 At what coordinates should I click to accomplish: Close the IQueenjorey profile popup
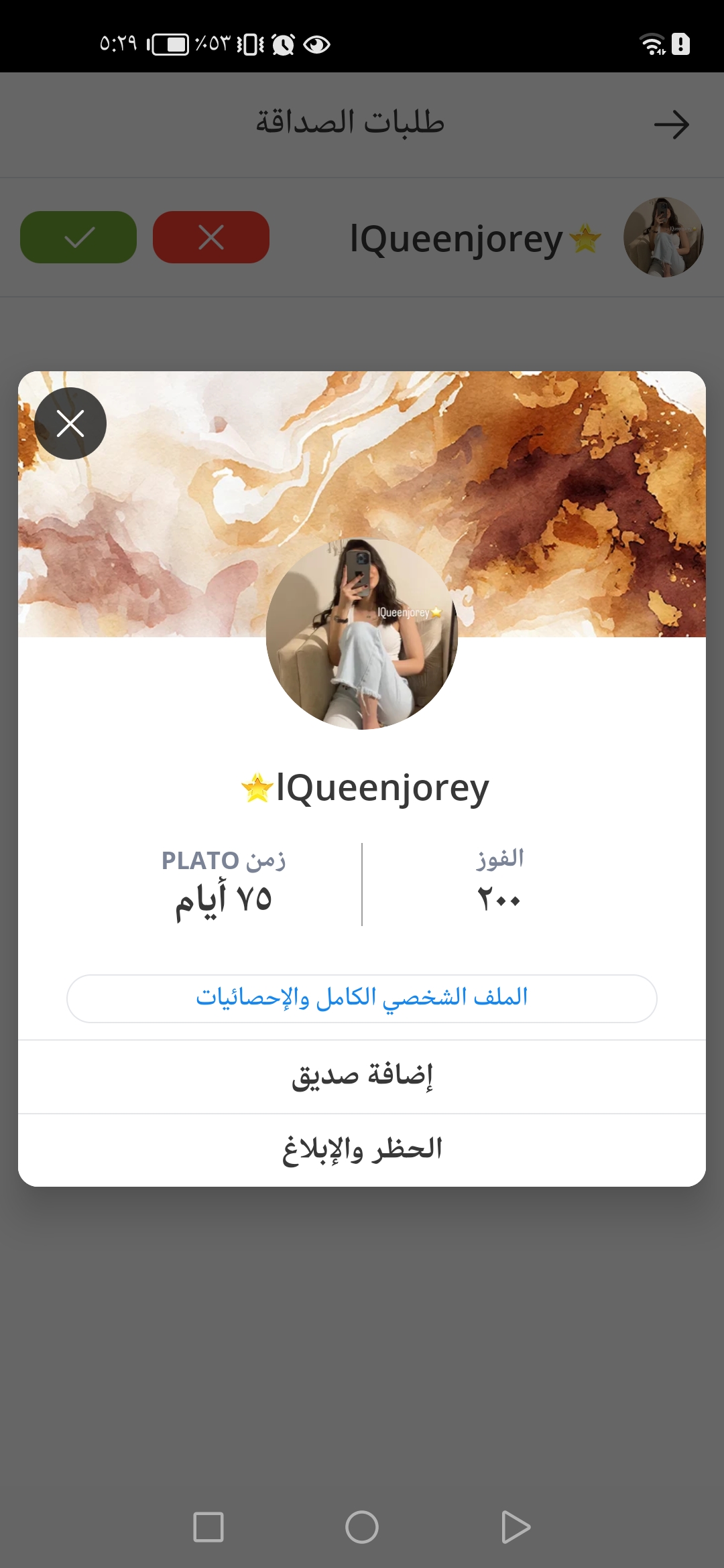[70, 423]
